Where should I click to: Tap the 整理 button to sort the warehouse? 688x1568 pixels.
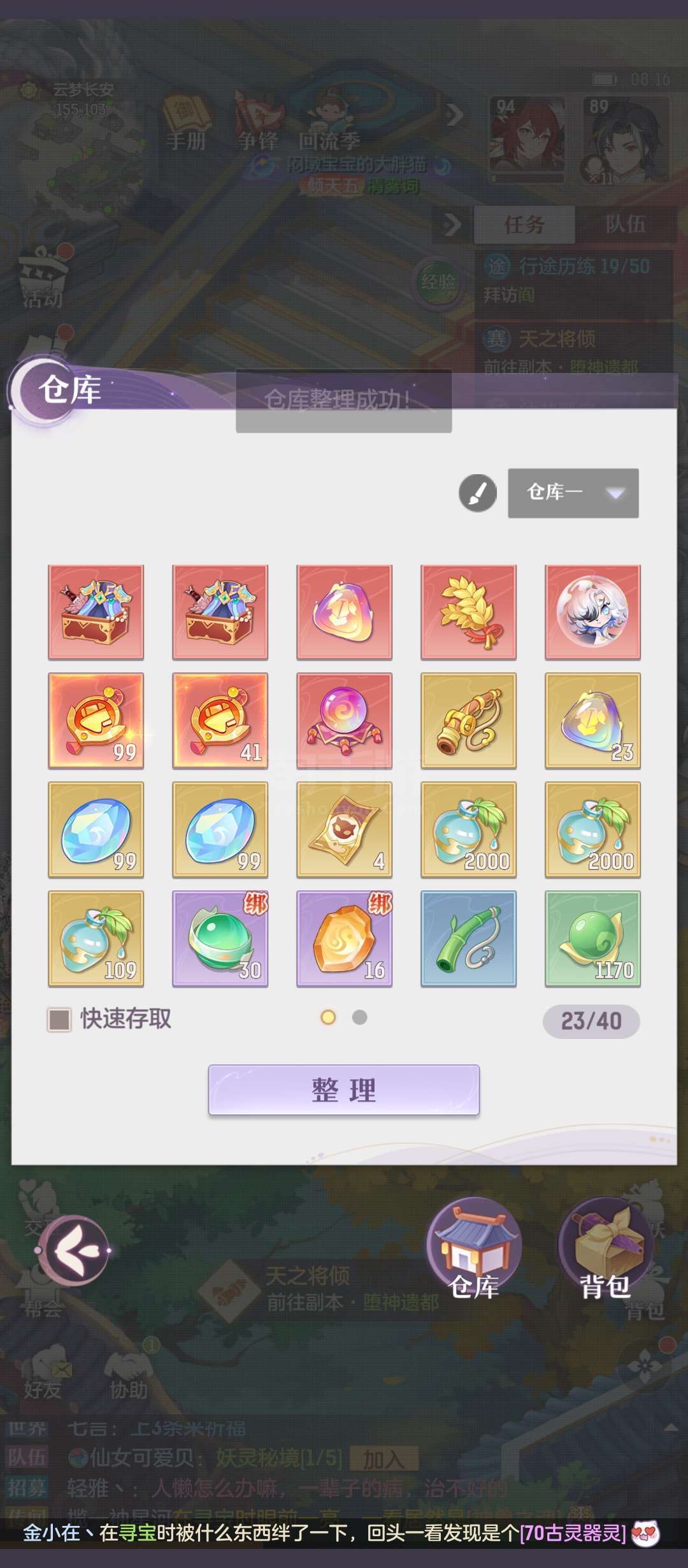click(x=344, y=1089)
